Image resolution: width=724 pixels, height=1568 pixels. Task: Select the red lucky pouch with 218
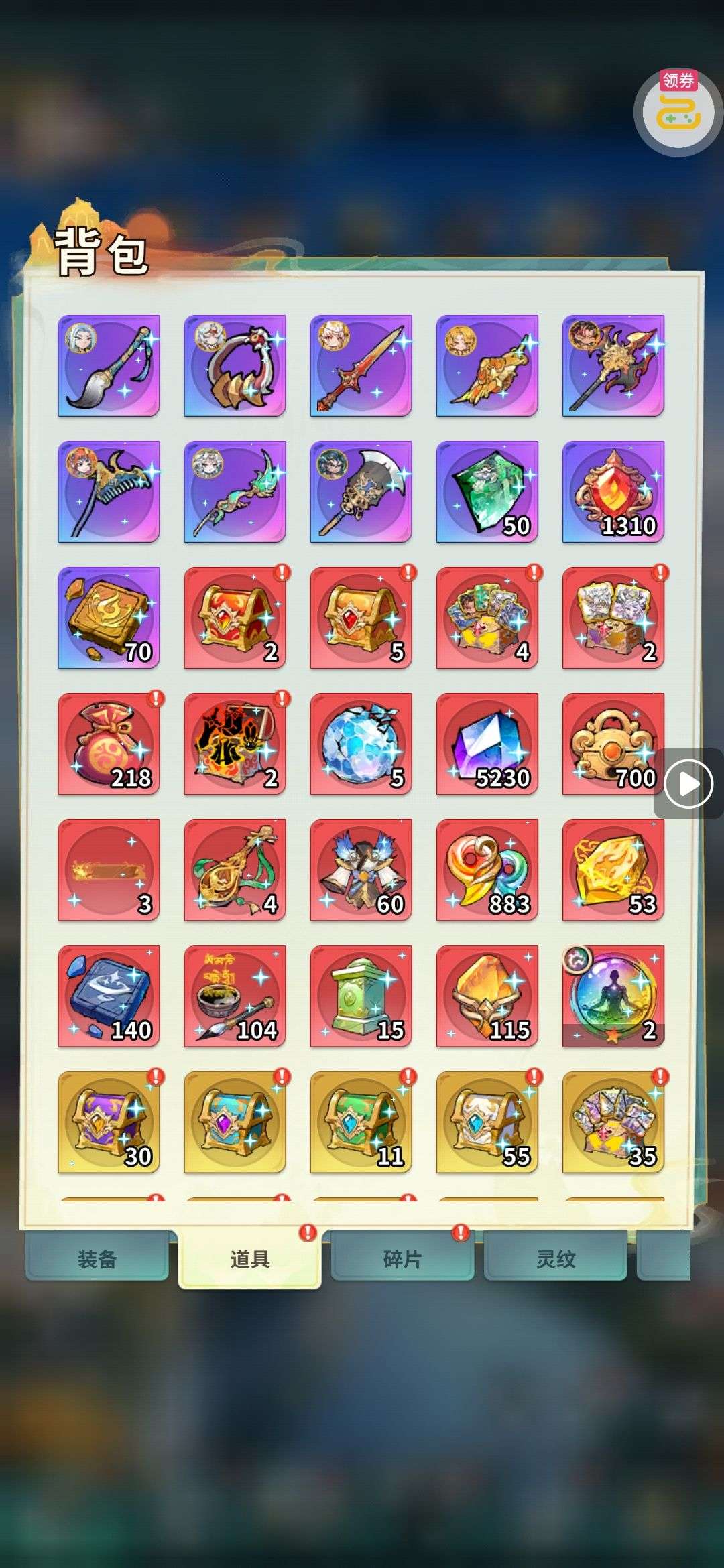[109, 744]
